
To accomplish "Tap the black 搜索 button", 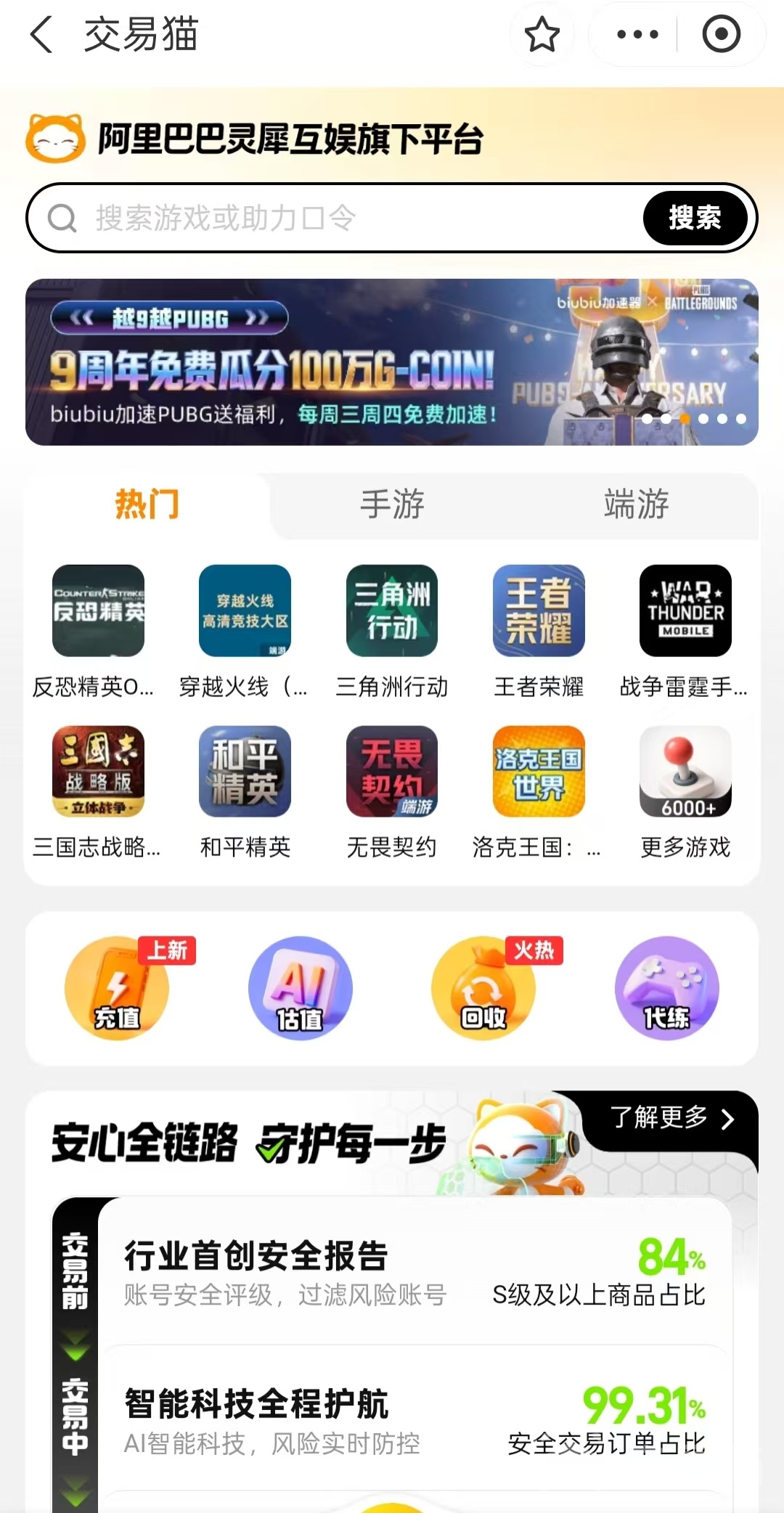I will (695, 218).
